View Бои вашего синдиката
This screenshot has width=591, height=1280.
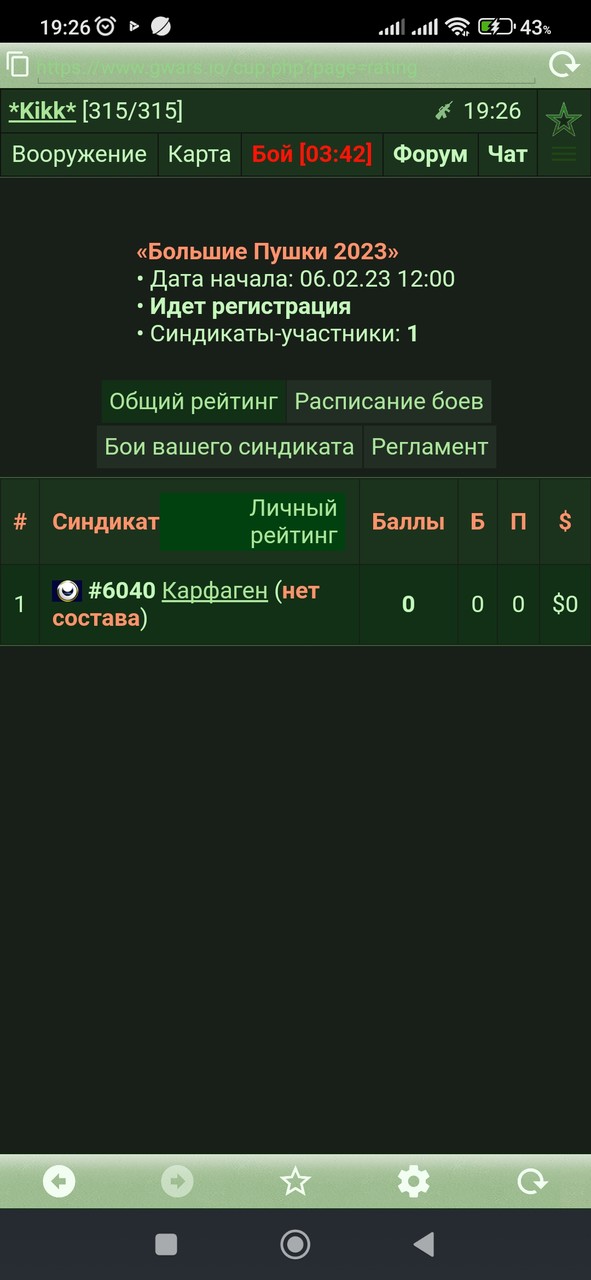pyautogui.click(x=230, y=447)
